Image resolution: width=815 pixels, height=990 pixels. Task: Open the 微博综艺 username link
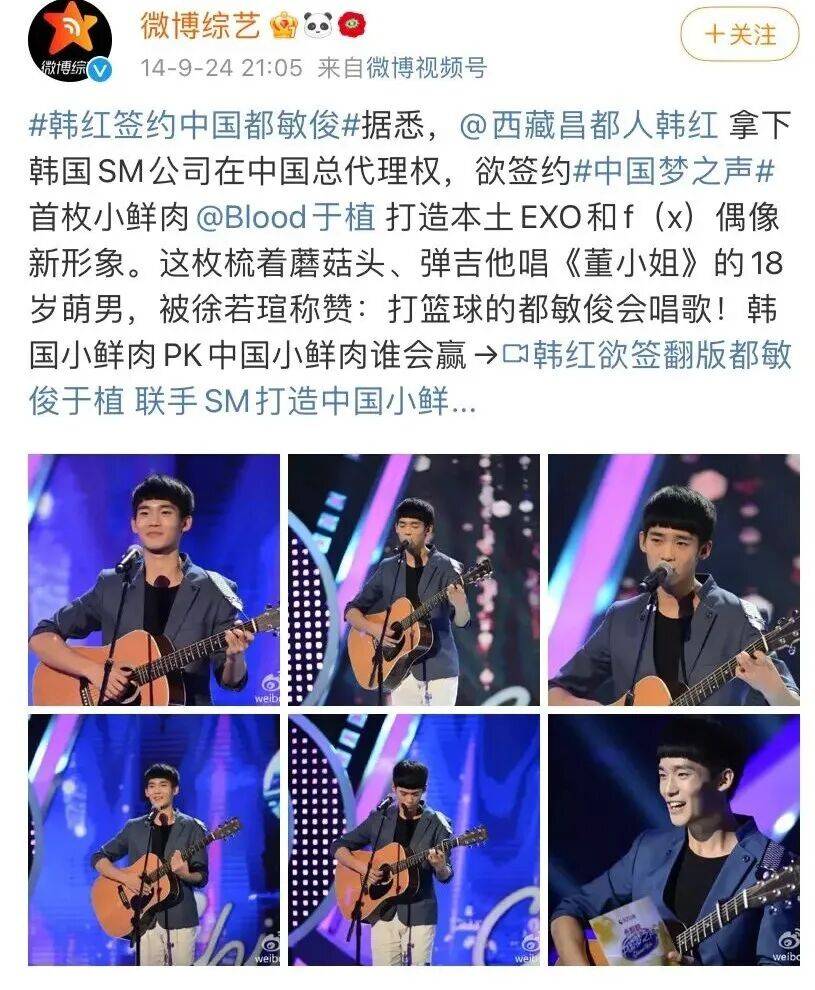pos(200,26)
